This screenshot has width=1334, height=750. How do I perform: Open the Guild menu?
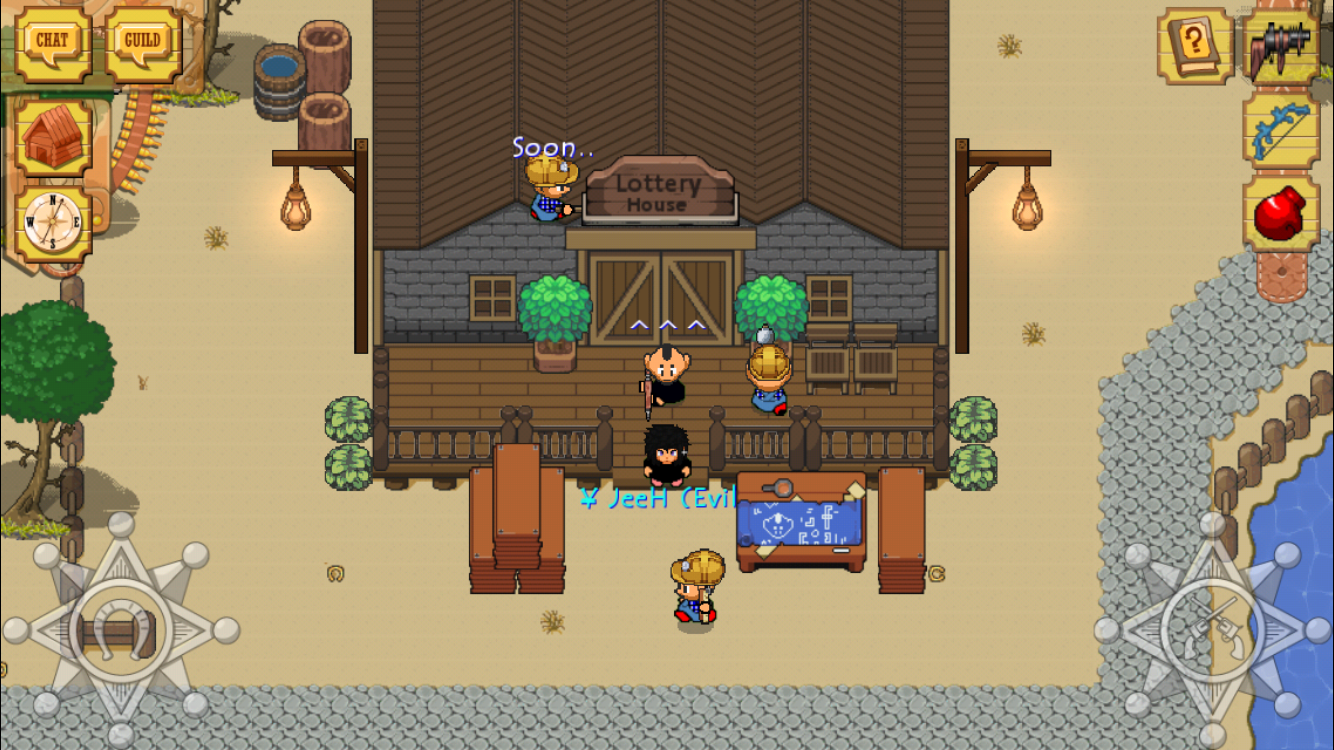coord(143,43)
